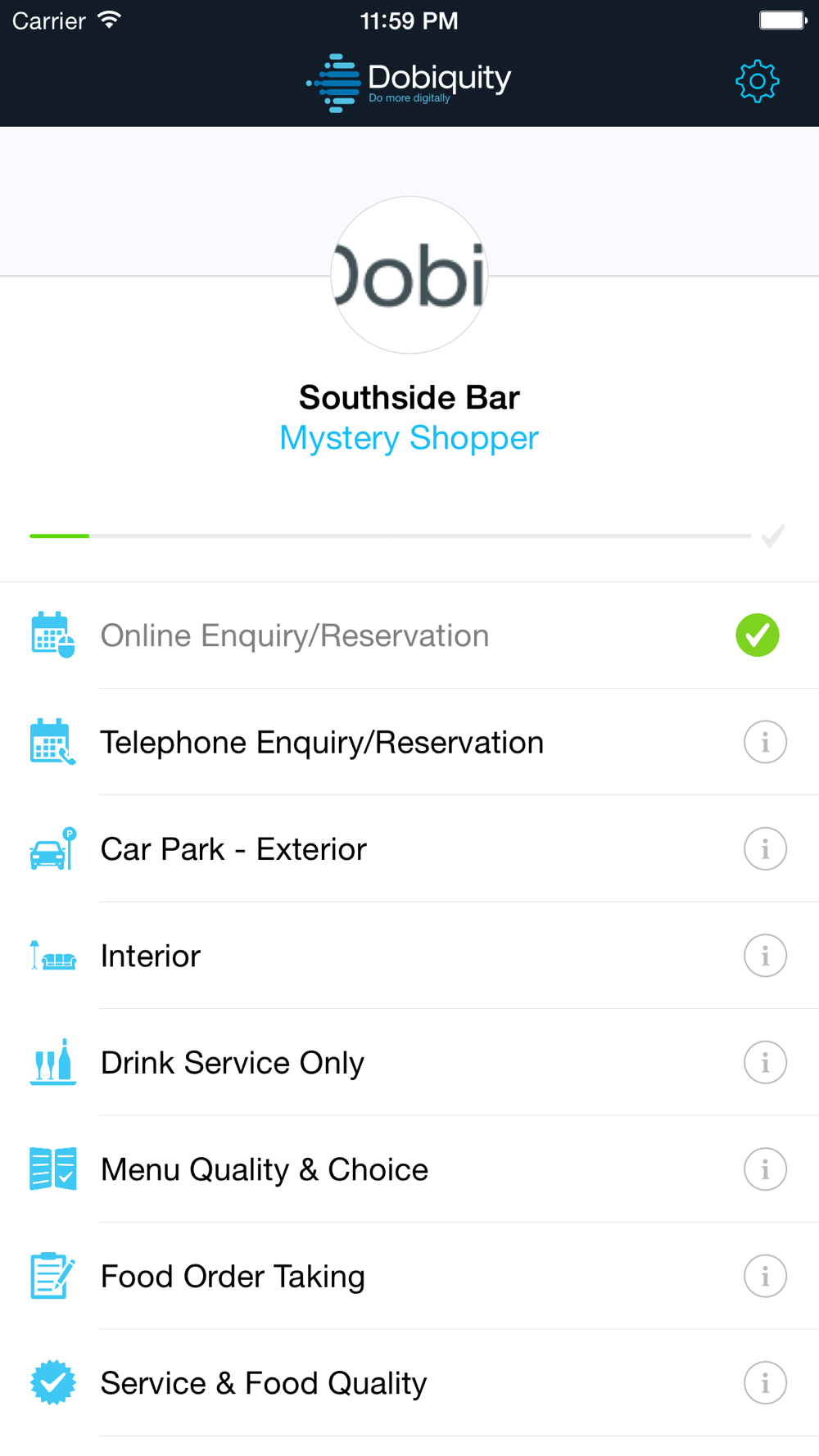Show info for Telephone Enquiry/Reservation

pyautogui.click(x=765, y=742)
